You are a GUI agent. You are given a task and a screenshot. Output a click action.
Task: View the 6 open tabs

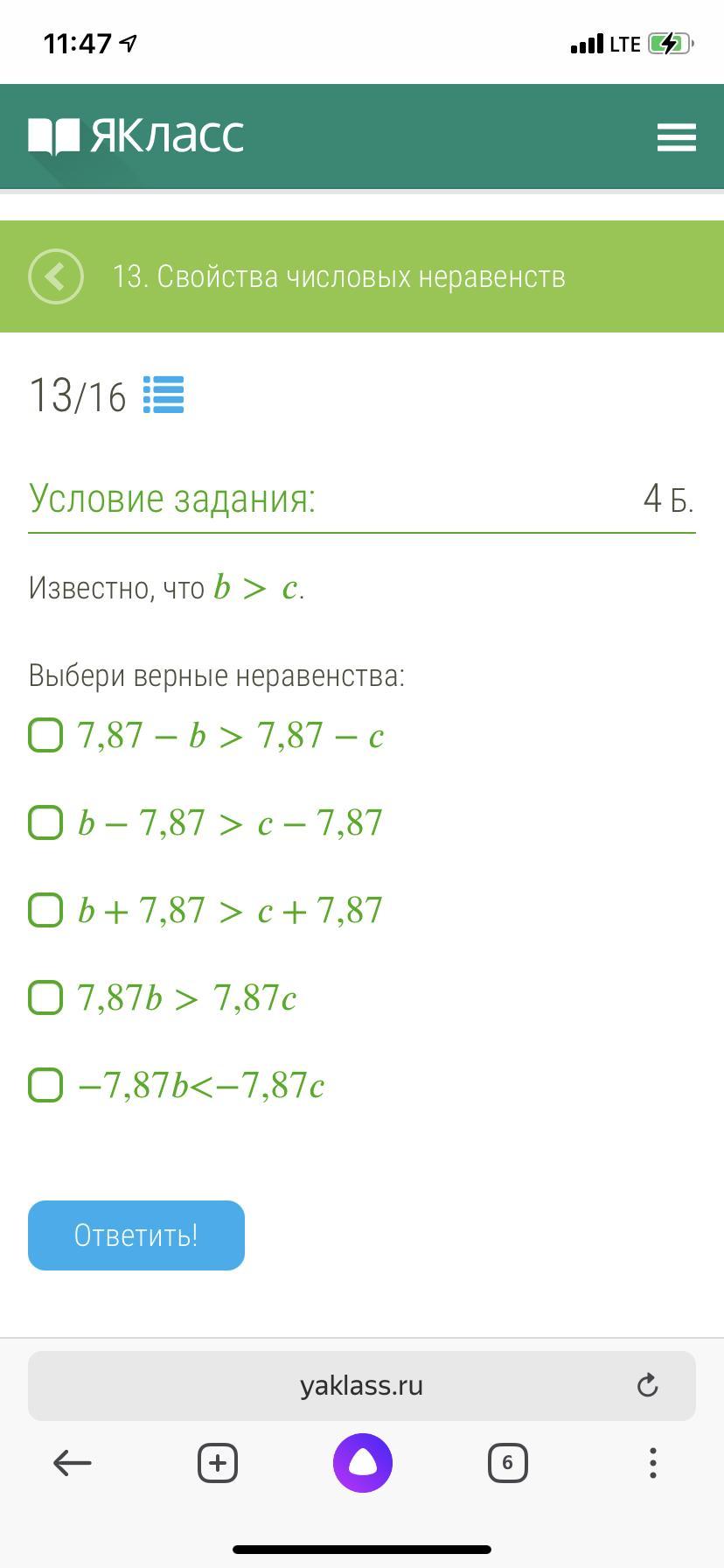508,1462
